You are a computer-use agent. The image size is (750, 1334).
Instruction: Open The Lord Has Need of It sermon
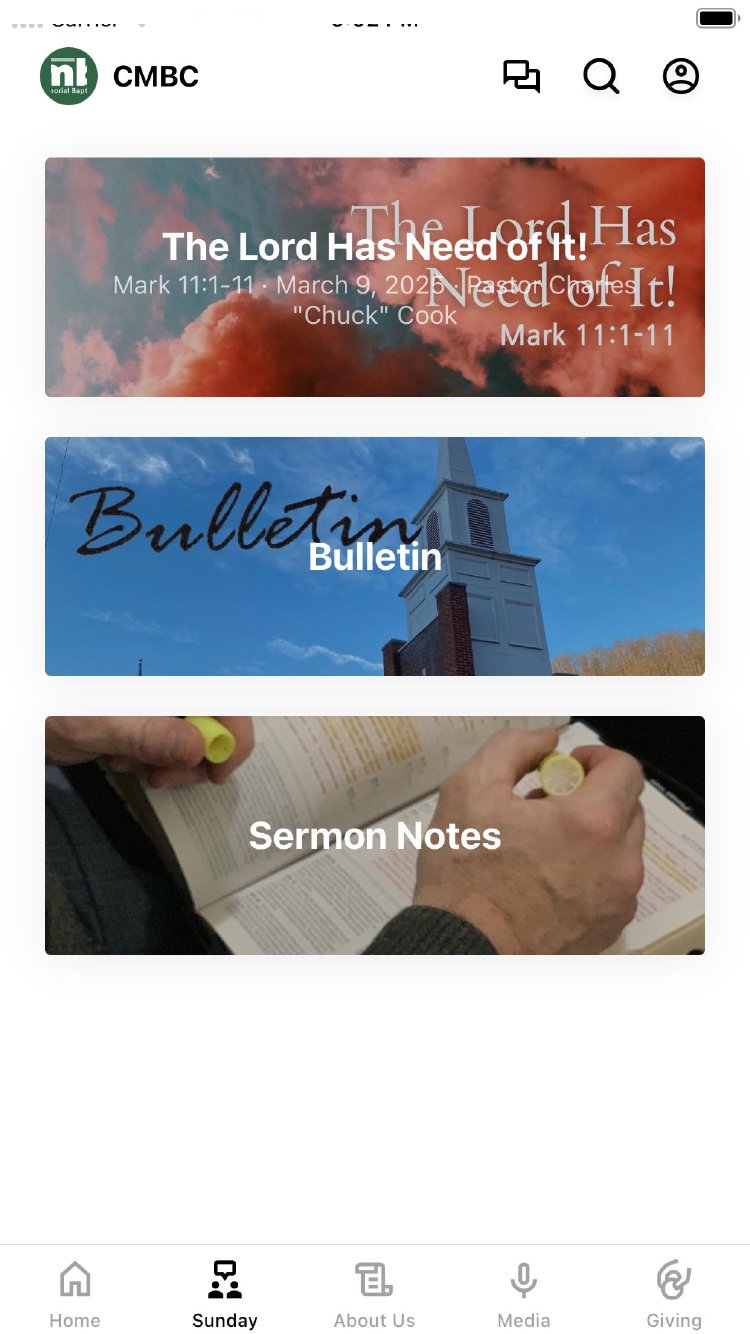[375, 277]
